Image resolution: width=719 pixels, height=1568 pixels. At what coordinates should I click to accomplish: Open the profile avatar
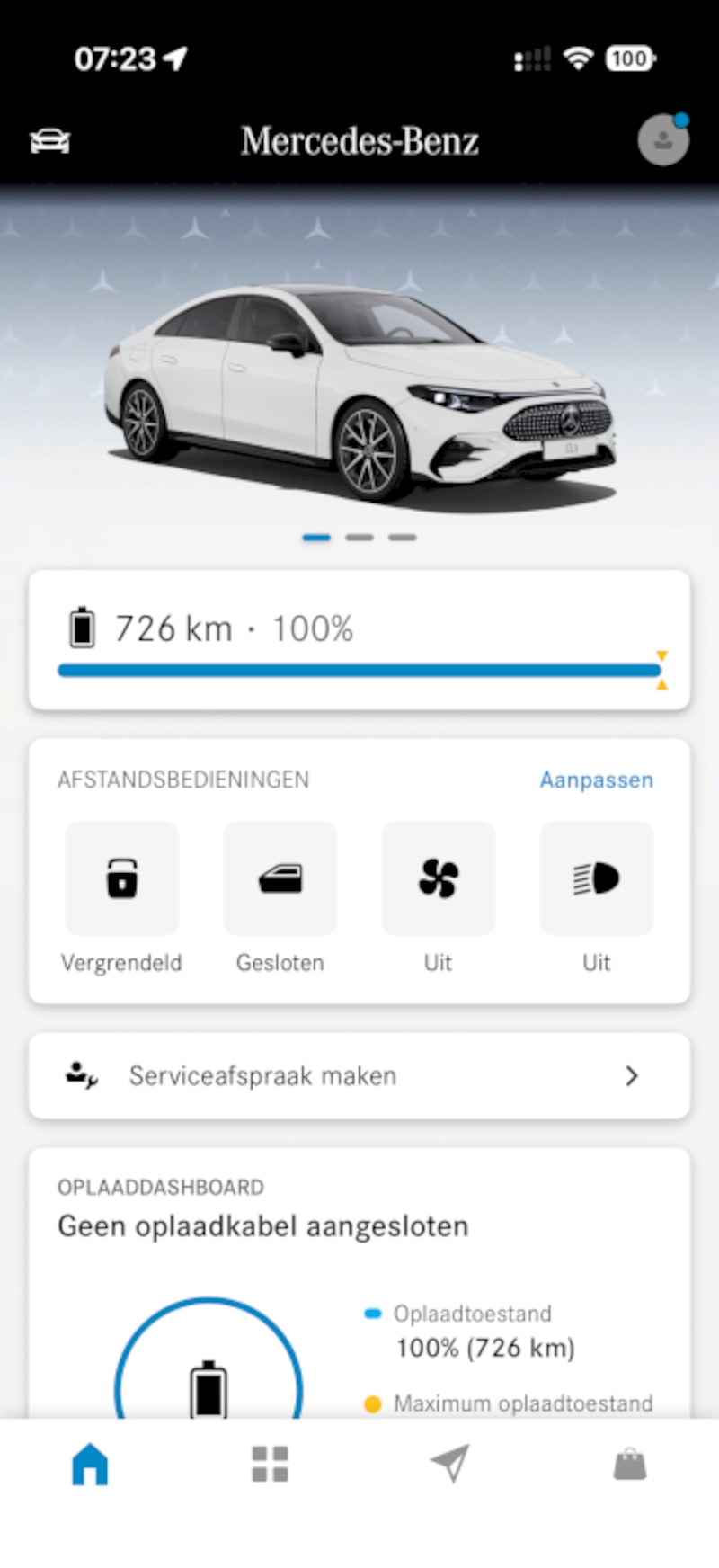pos(663,140)
